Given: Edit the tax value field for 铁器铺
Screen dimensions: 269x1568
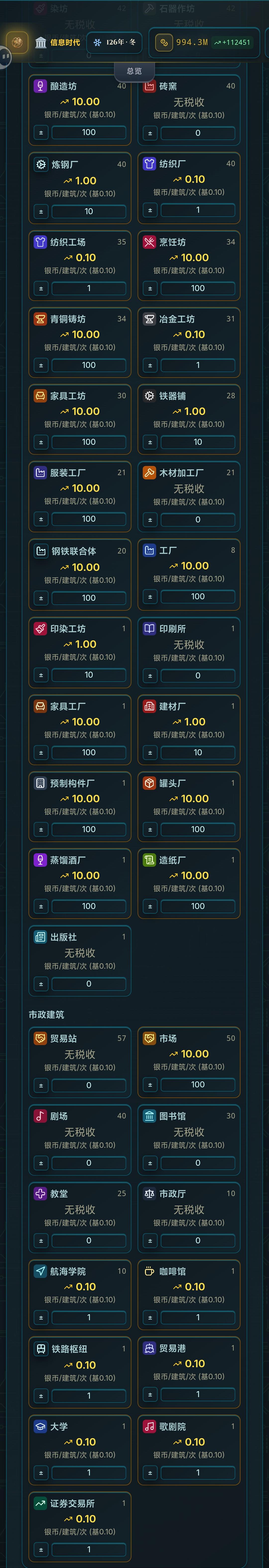Looking at the screenshot, I should coord(198,442).
